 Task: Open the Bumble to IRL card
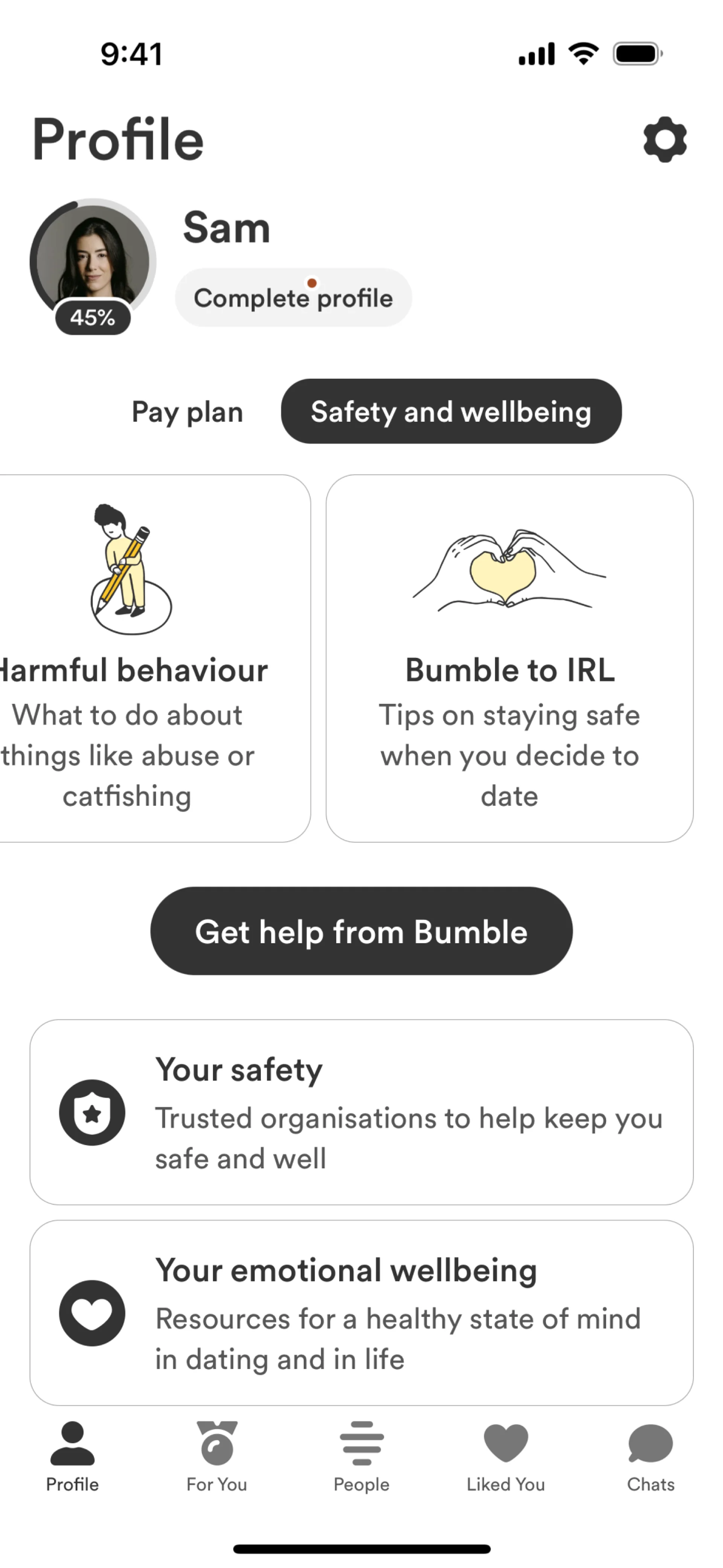tap(509, 657)
